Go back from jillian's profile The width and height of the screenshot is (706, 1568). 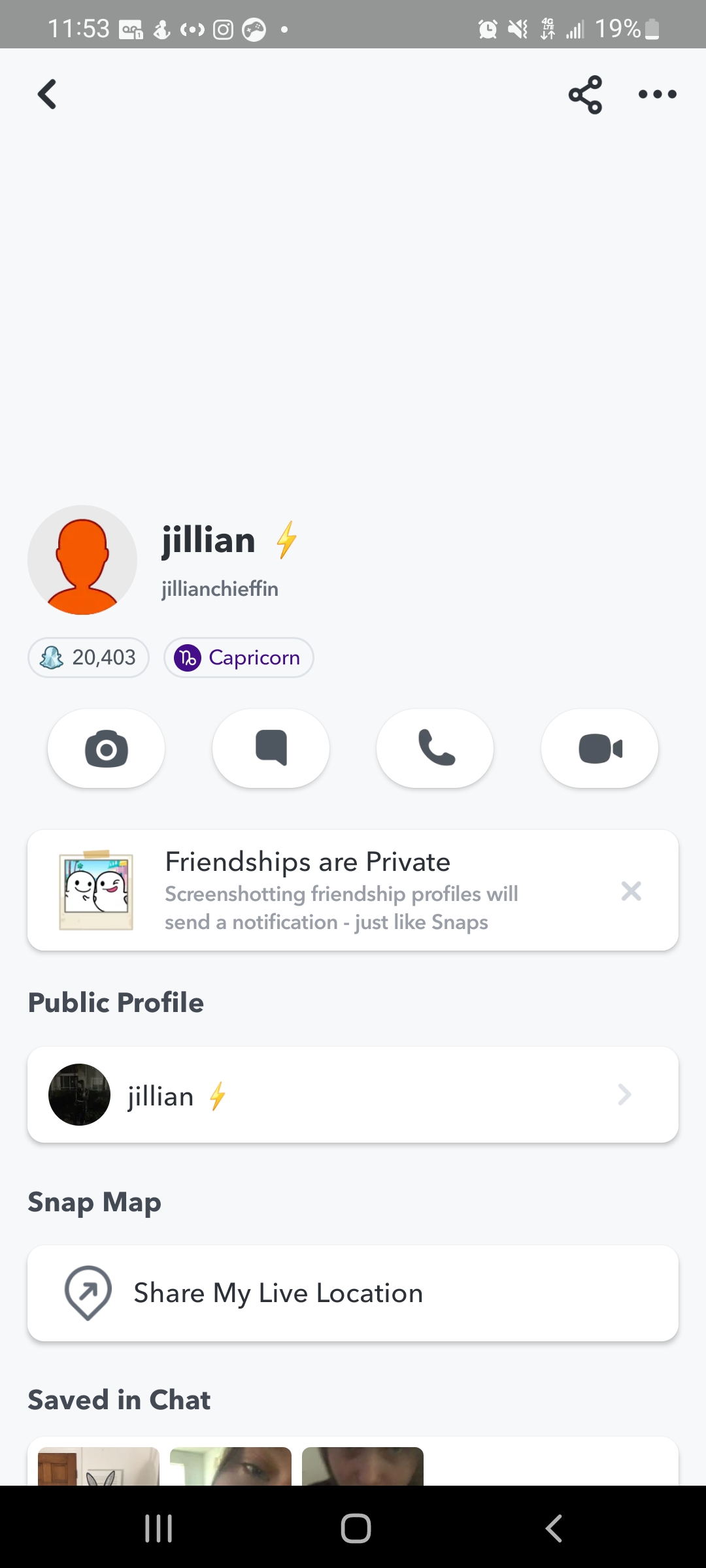[x=47, y=94]
